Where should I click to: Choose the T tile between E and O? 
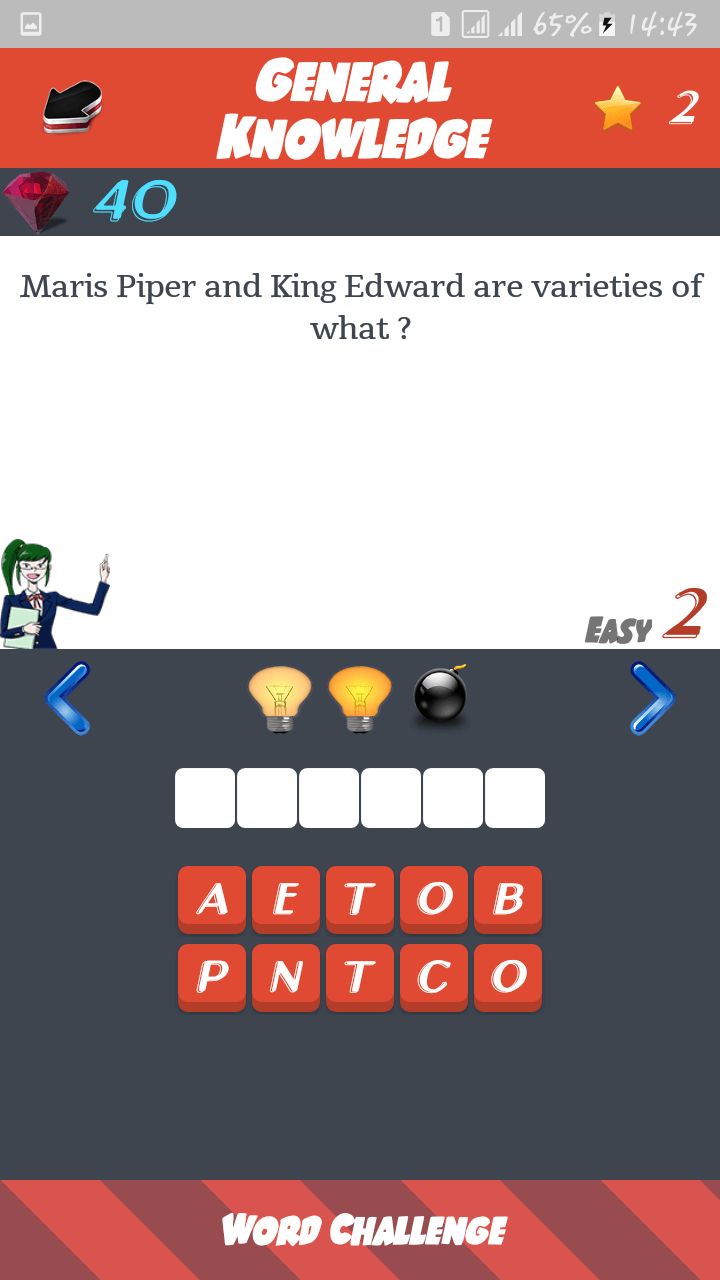(360, 899)
